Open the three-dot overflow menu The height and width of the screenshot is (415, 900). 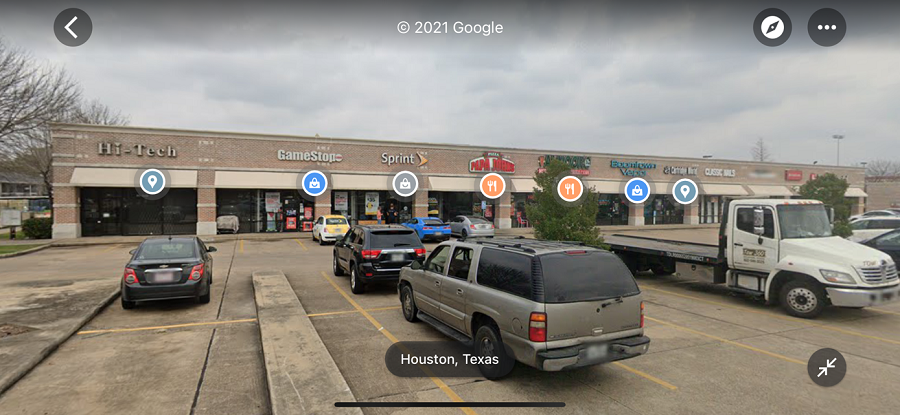(x=826, y=27)
